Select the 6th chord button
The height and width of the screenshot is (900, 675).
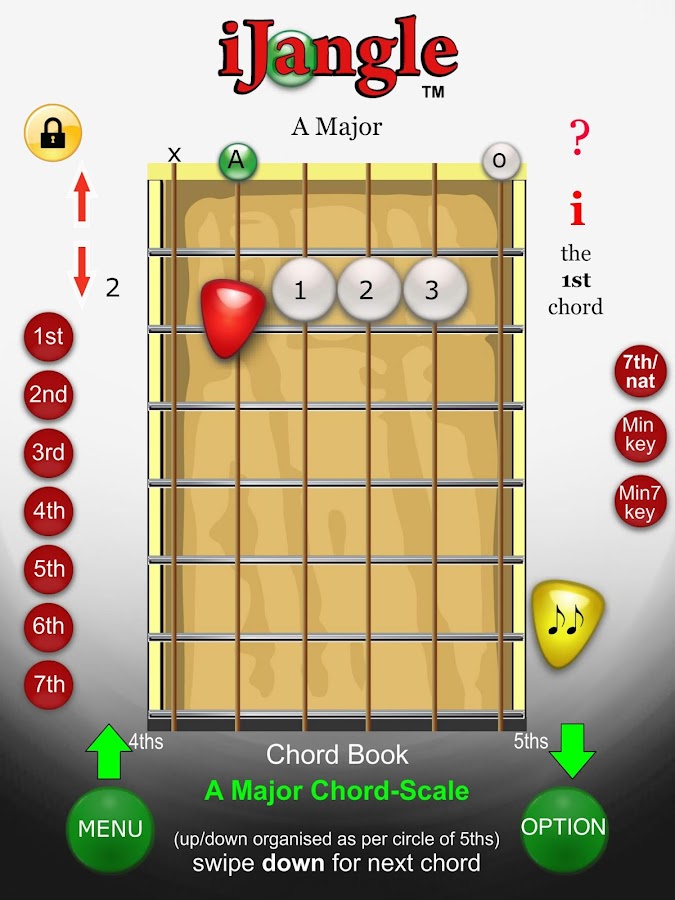point(48,627)
